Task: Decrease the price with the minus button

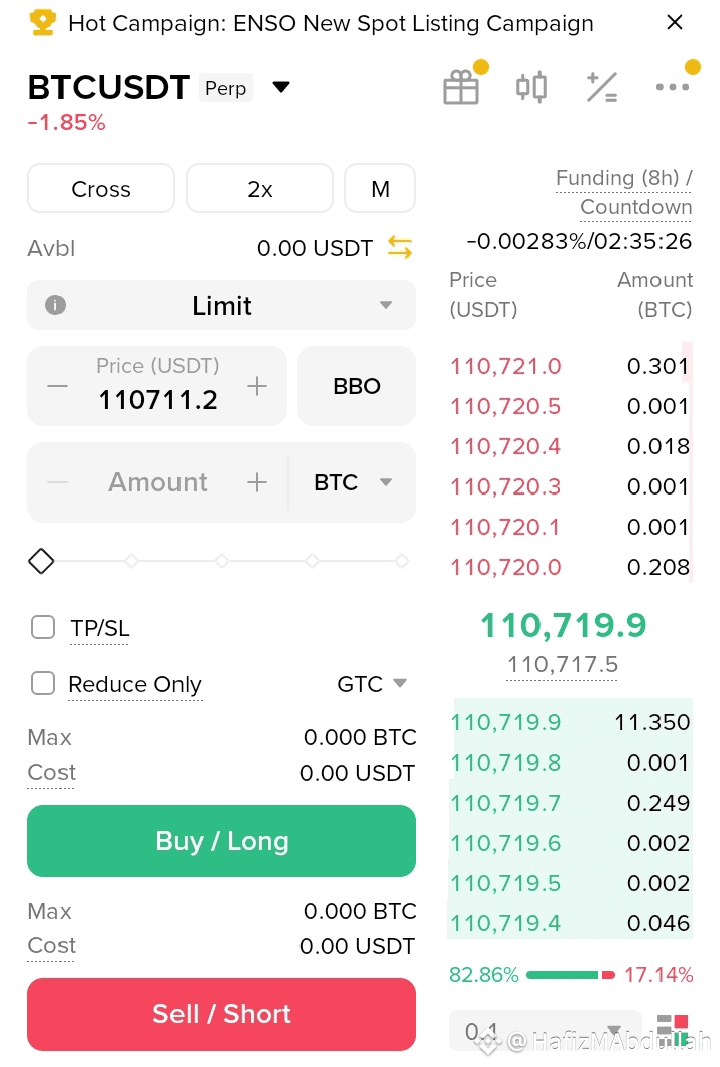Action: [x=58, y=386]
